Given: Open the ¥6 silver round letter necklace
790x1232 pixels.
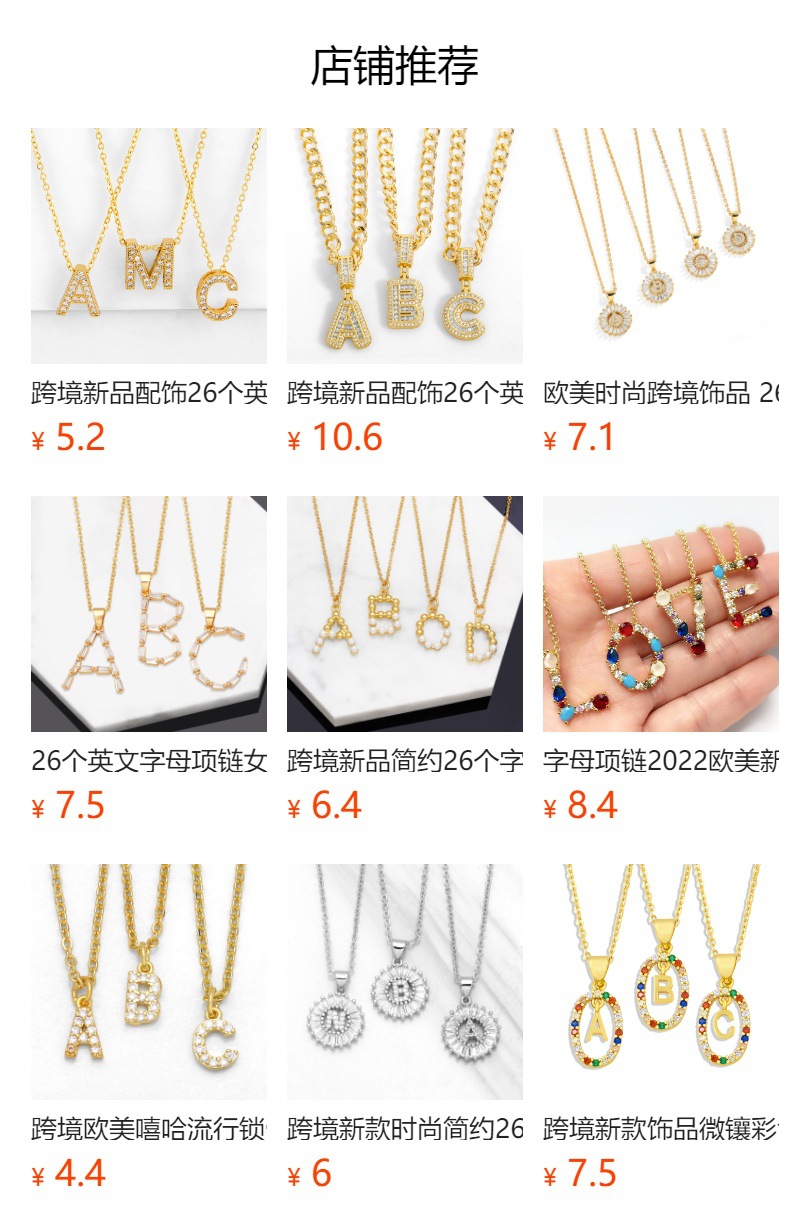Looking at the screenshot, I should click(404, 982).
